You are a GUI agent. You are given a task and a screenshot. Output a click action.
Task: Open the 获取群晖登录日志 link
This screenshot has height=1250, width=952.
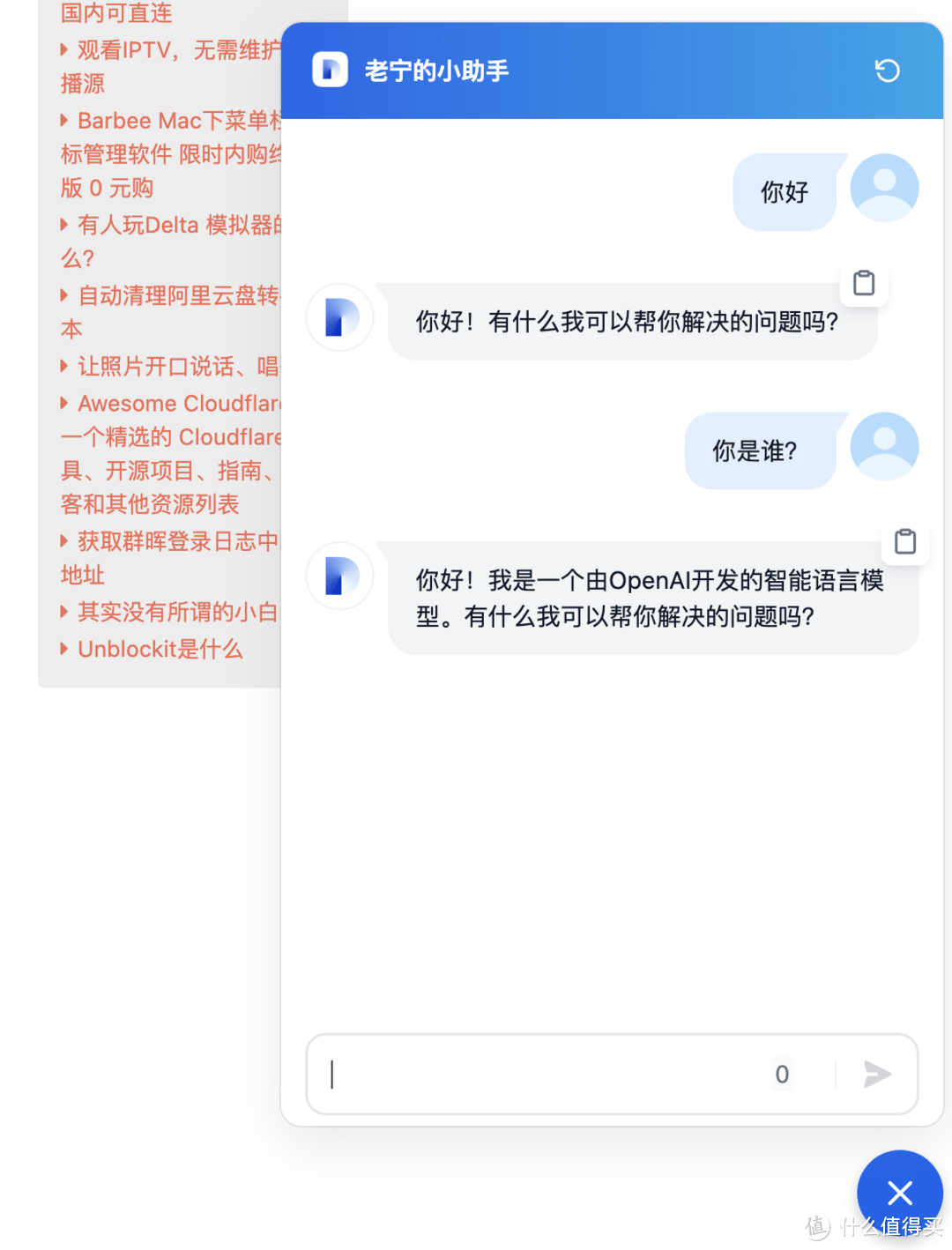pos(176,540)
